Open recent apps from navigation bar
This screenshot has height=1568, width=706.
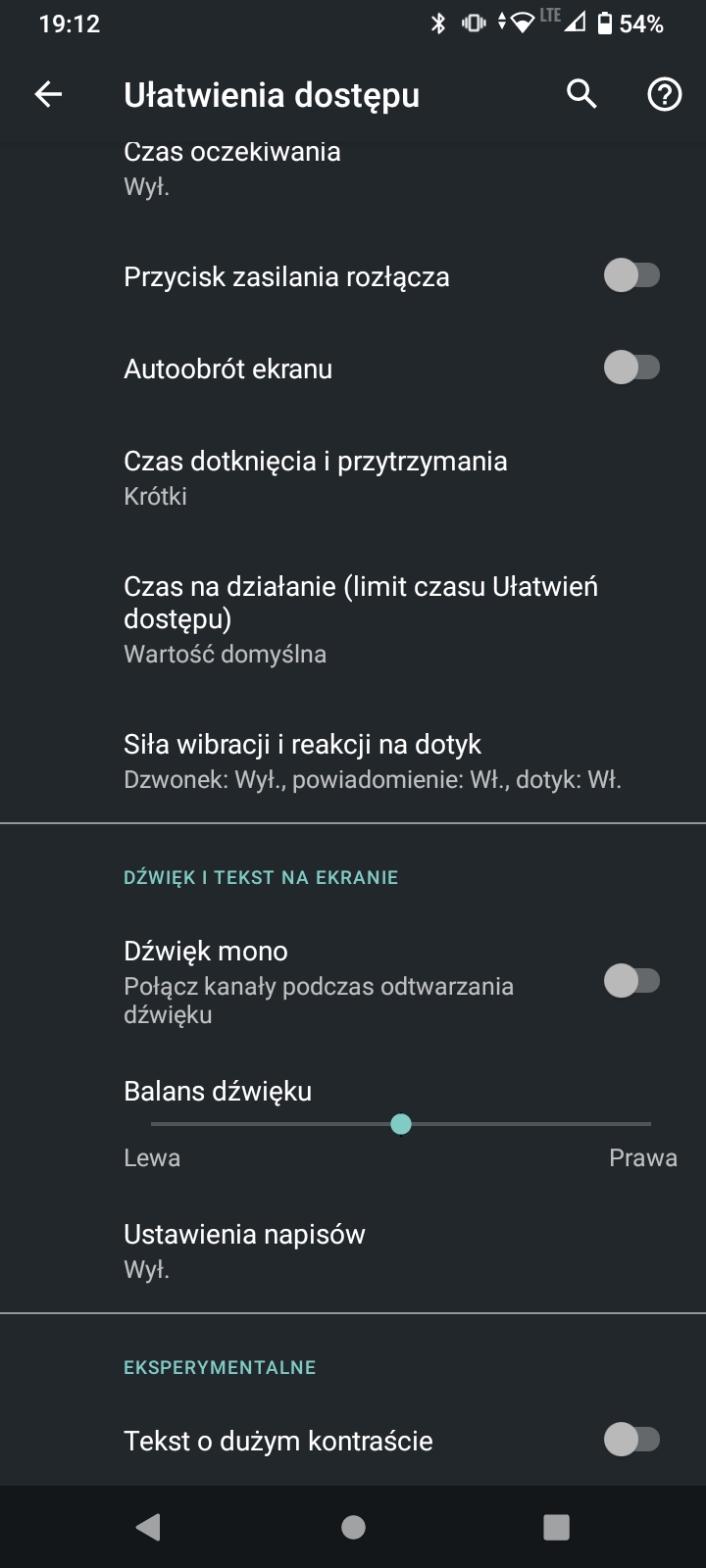(x=556, y=1527)
